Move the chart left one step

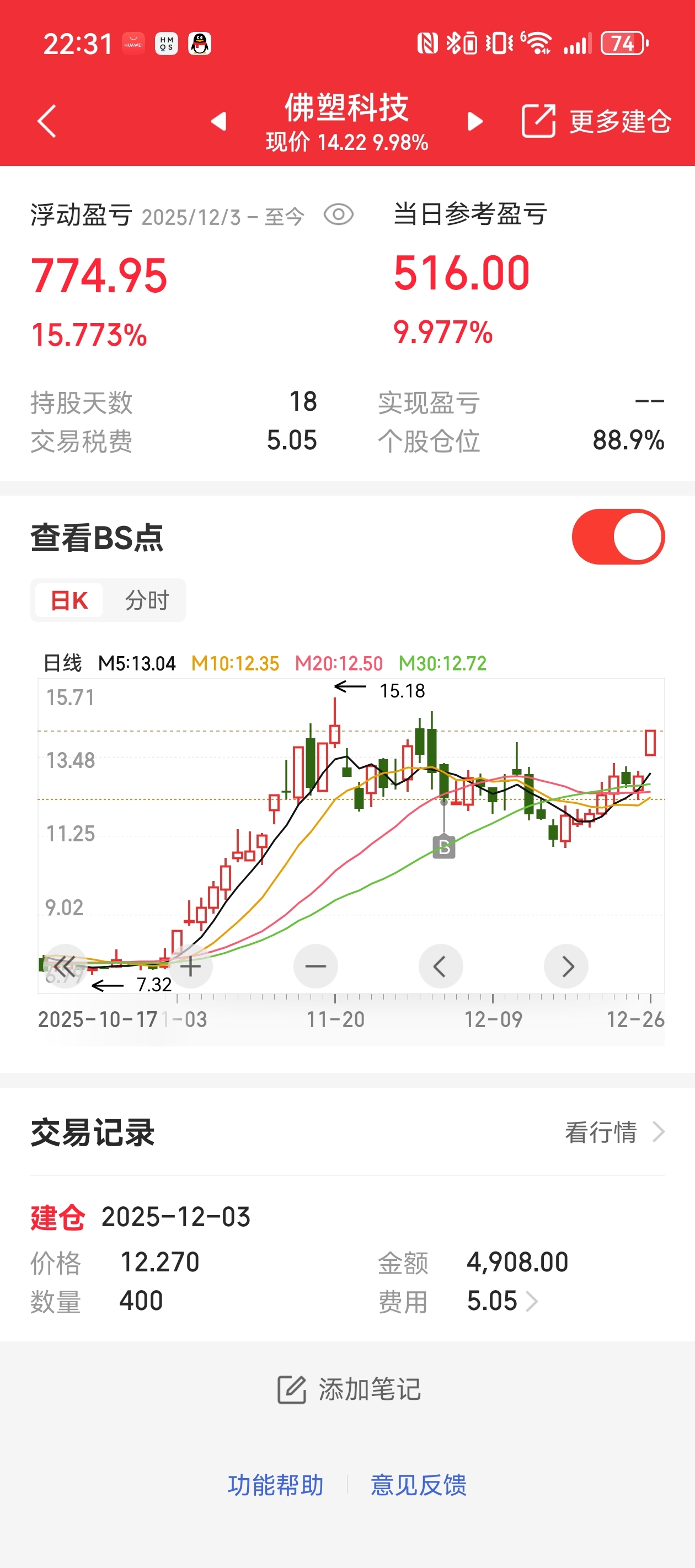click(x=440, y=966)
